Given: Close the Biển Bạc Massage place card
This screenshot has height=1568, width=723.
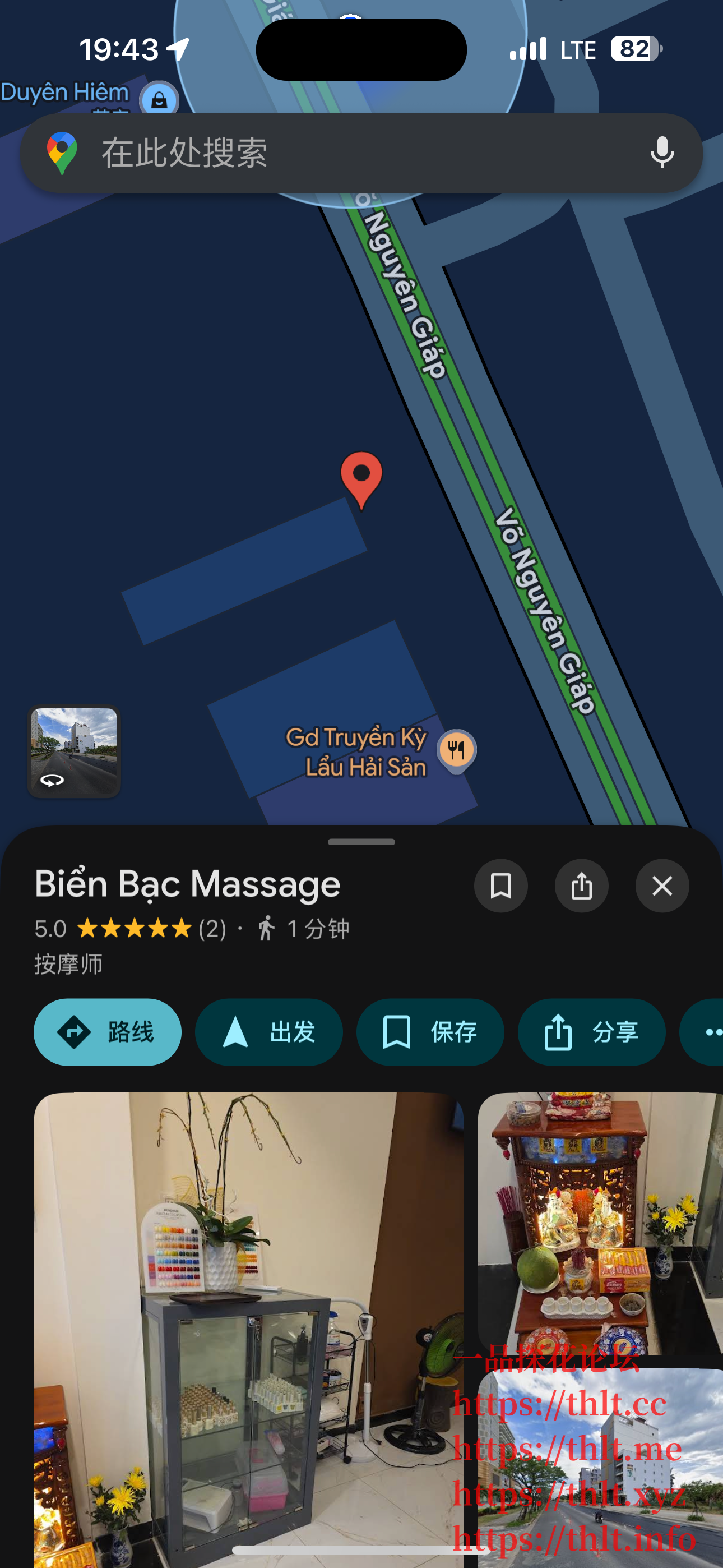Looking at the screenshot, I should pos(661,886).
